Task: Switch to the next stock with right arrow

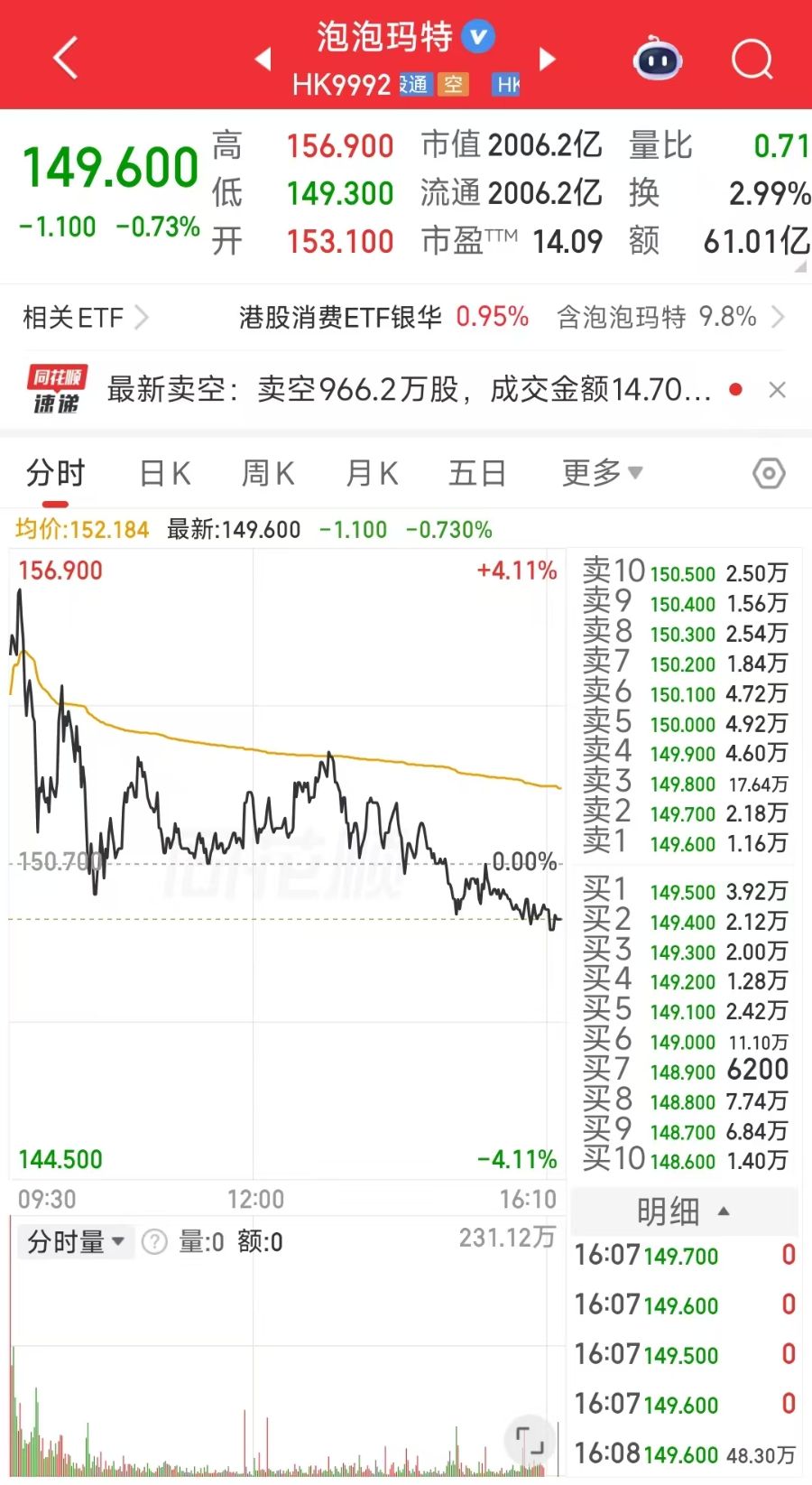Action: point(547,60)
